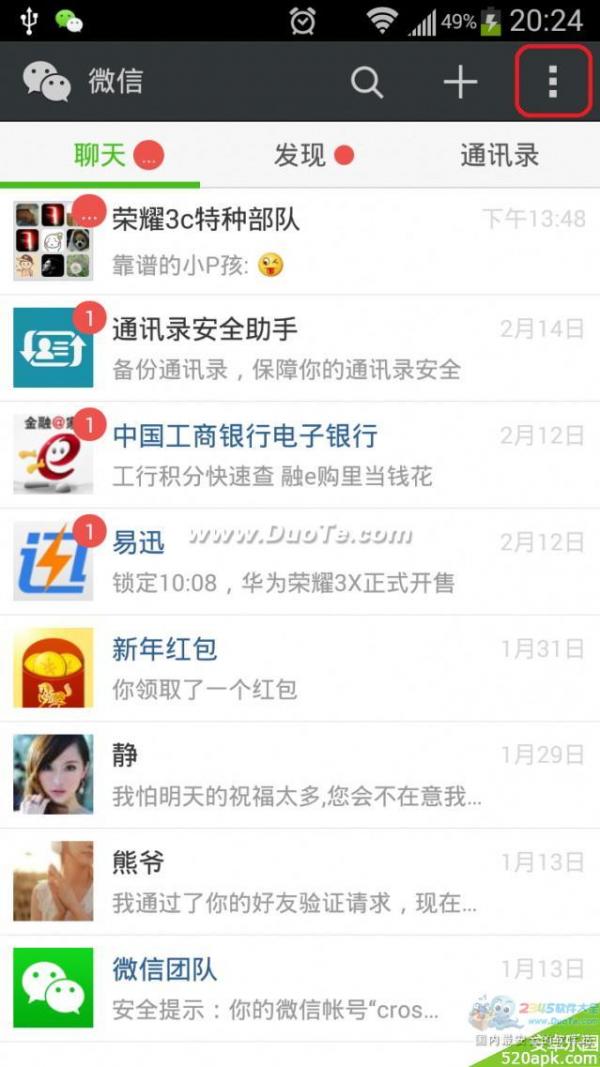Switch to the 通讯录 tab
This screenshot has width=600, height=1067.
(499, 155)
